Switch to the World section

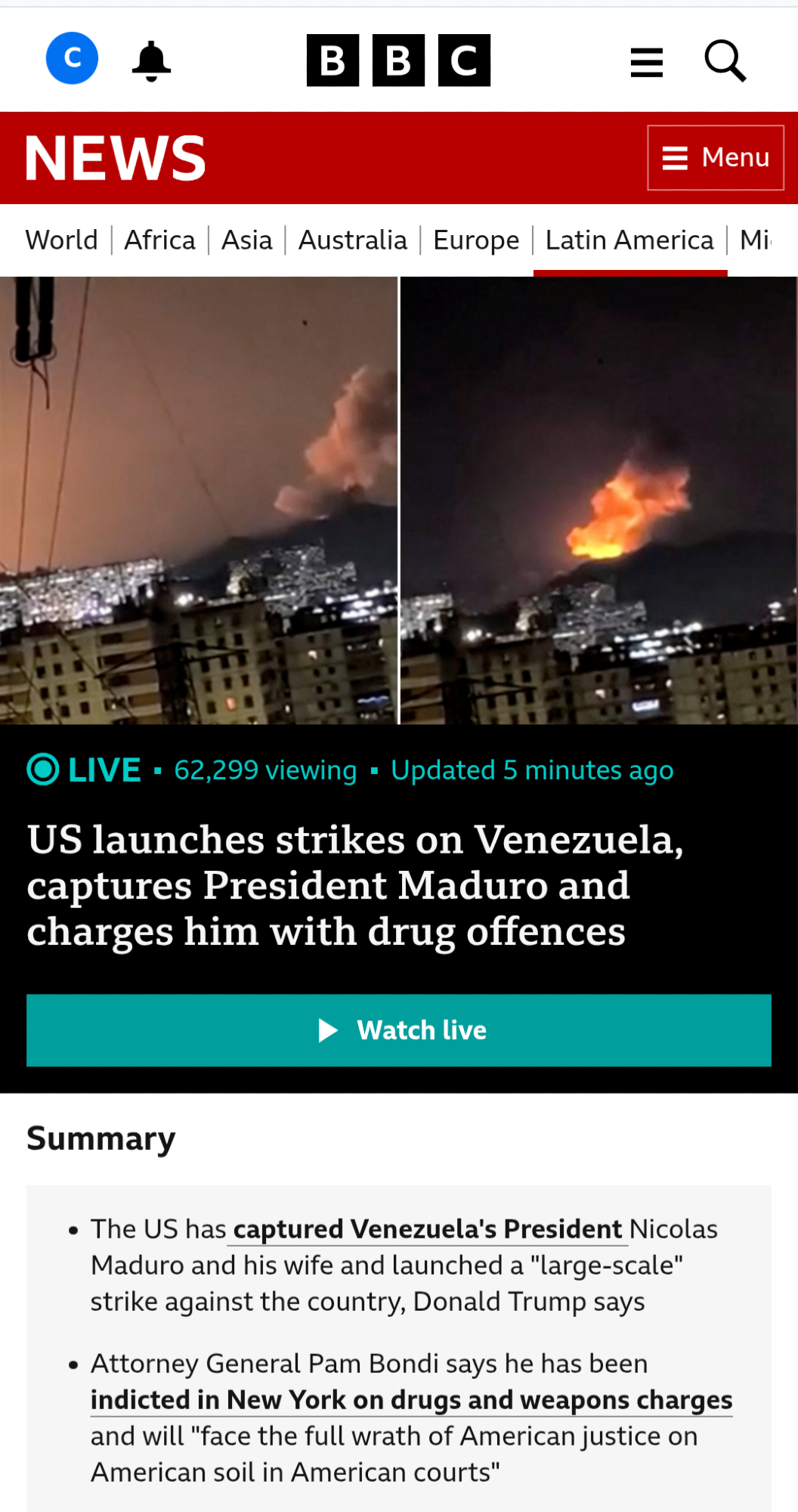[x=61, y=240]
